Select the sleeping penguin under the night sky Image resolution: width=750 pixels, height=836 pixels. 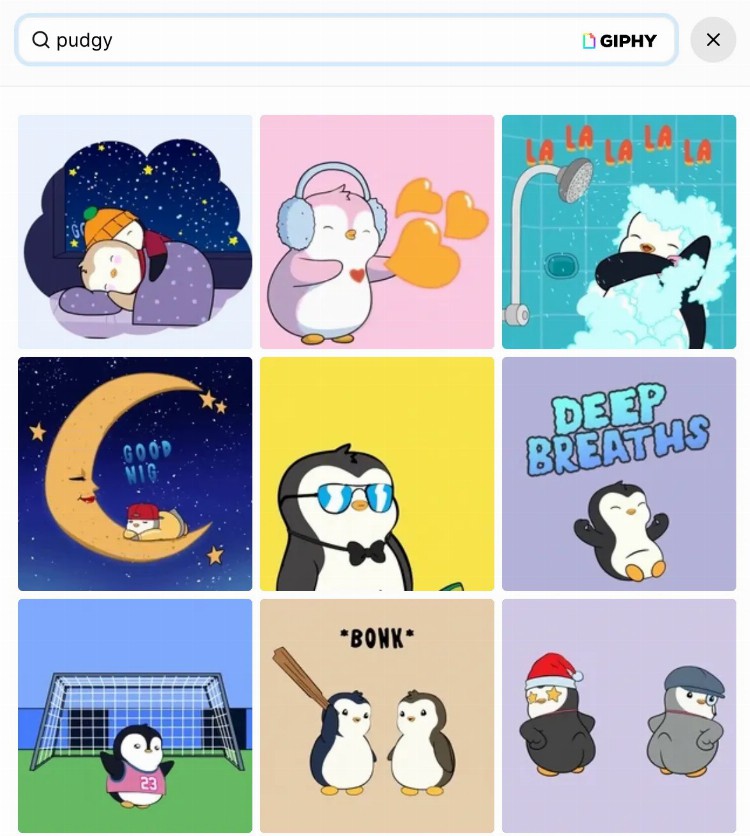pos(134,231)
